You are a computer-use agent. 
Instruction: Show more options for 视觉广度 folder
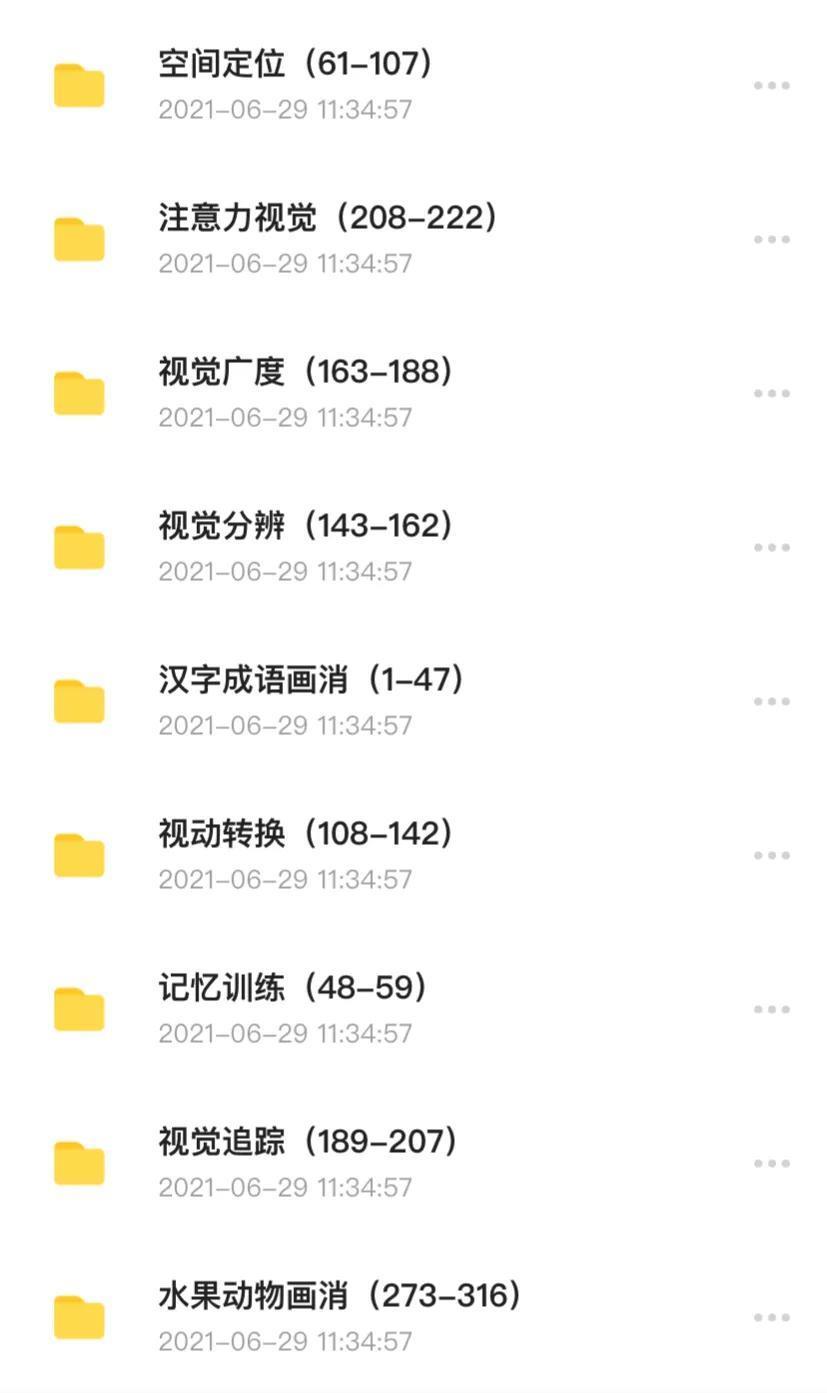click(x=772, y=393)
